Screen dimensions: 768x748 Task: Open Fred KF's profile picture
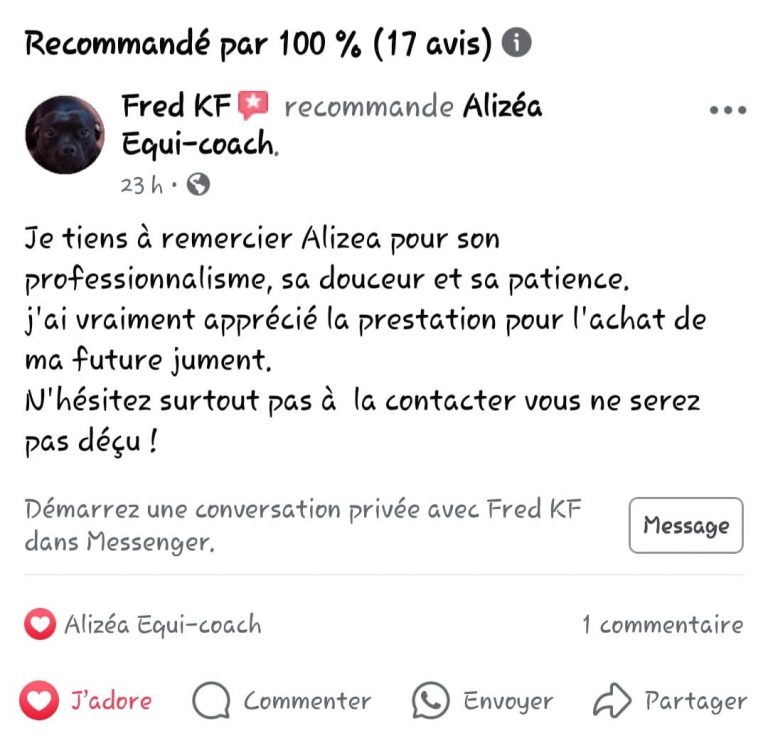coord(65,136)
